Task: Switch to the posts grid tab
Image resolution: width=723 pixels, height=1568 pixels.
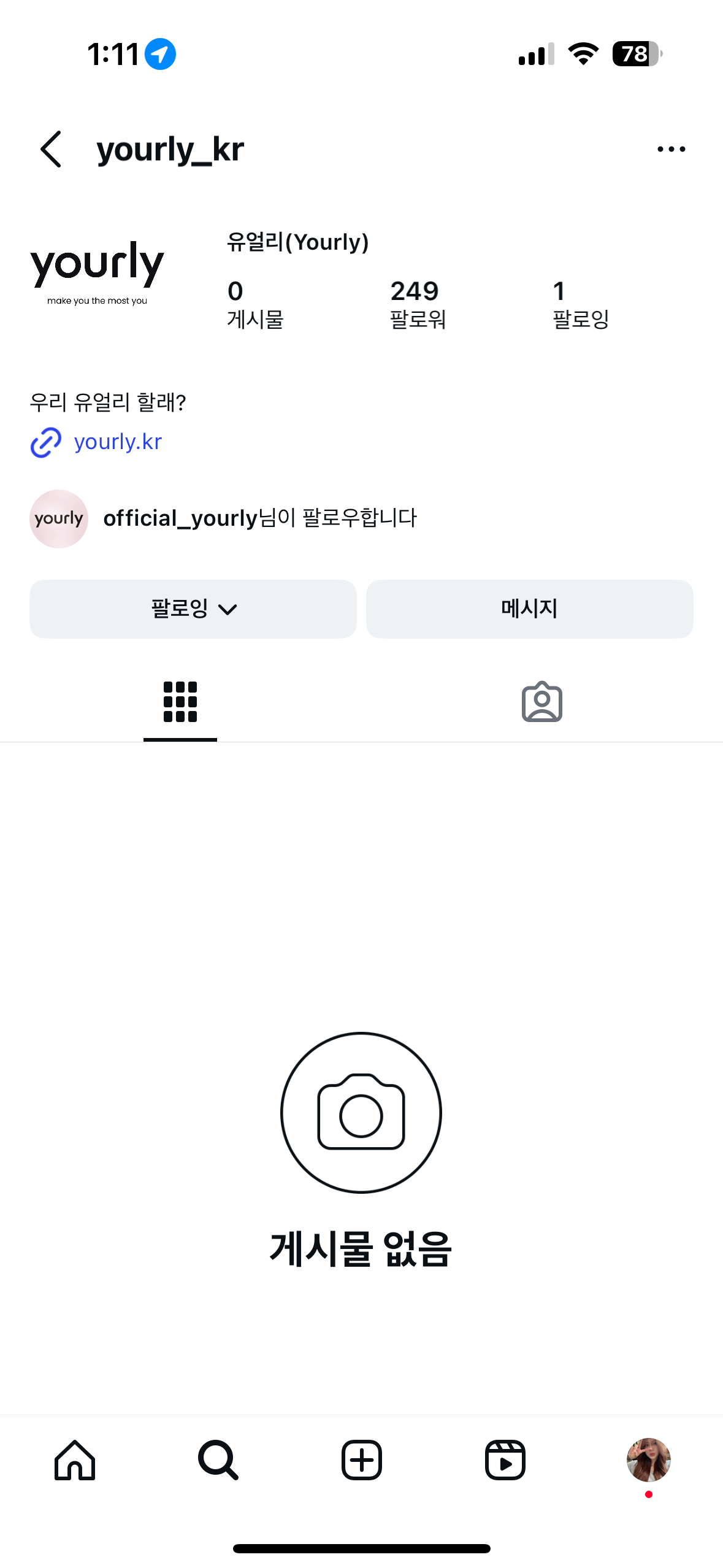Action: click(180, 702)
